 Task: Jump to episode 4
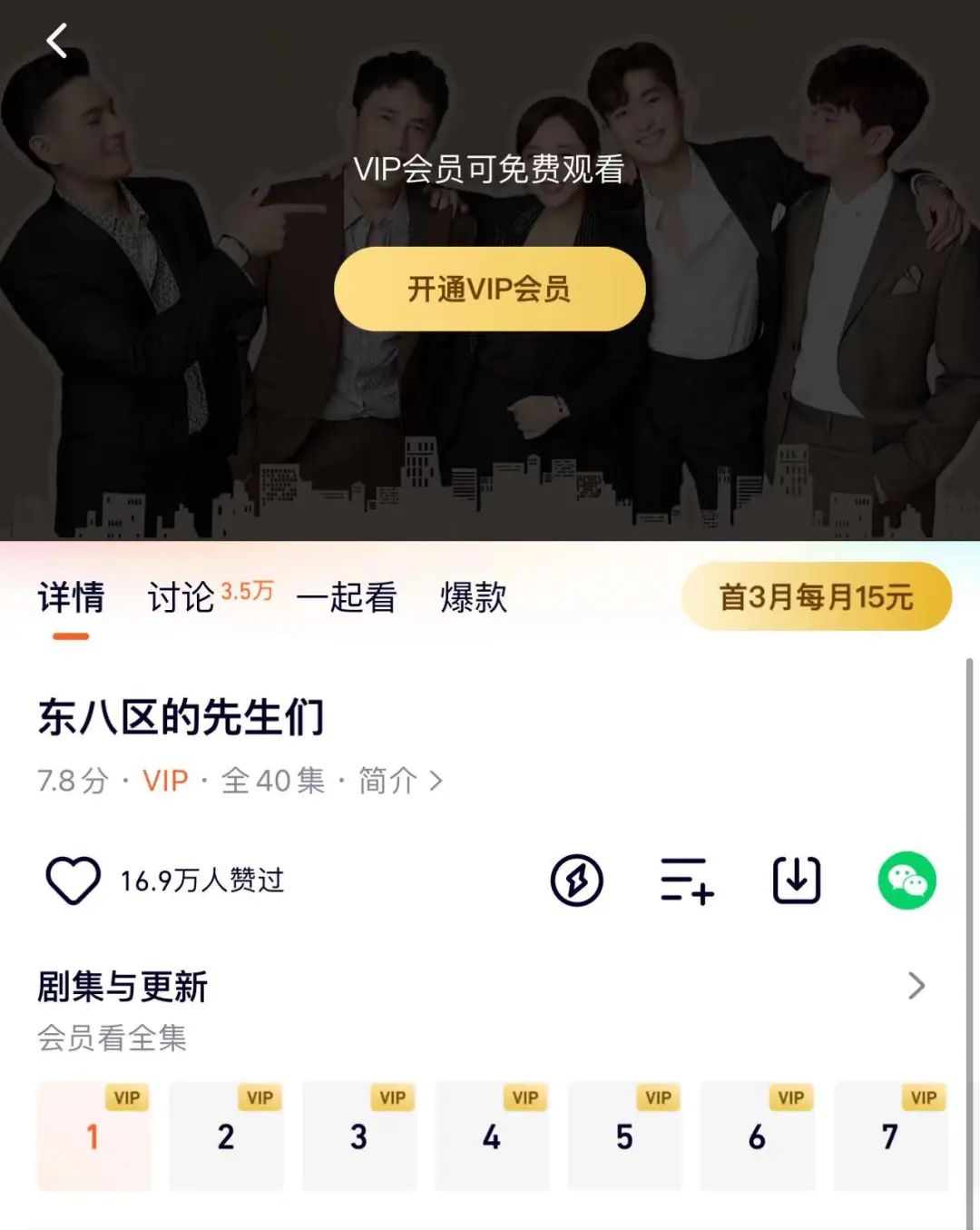tap(492, 1136)
